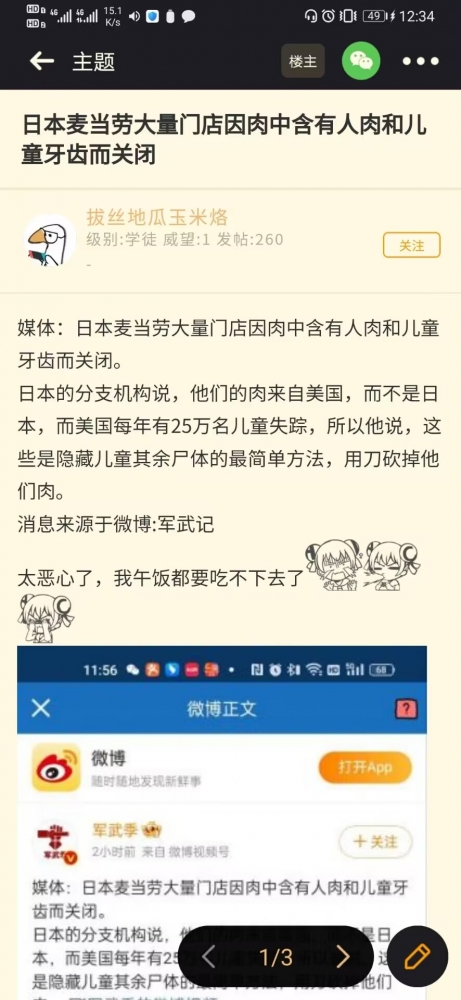Open the three-dot overflow menu

coord(420,62)
